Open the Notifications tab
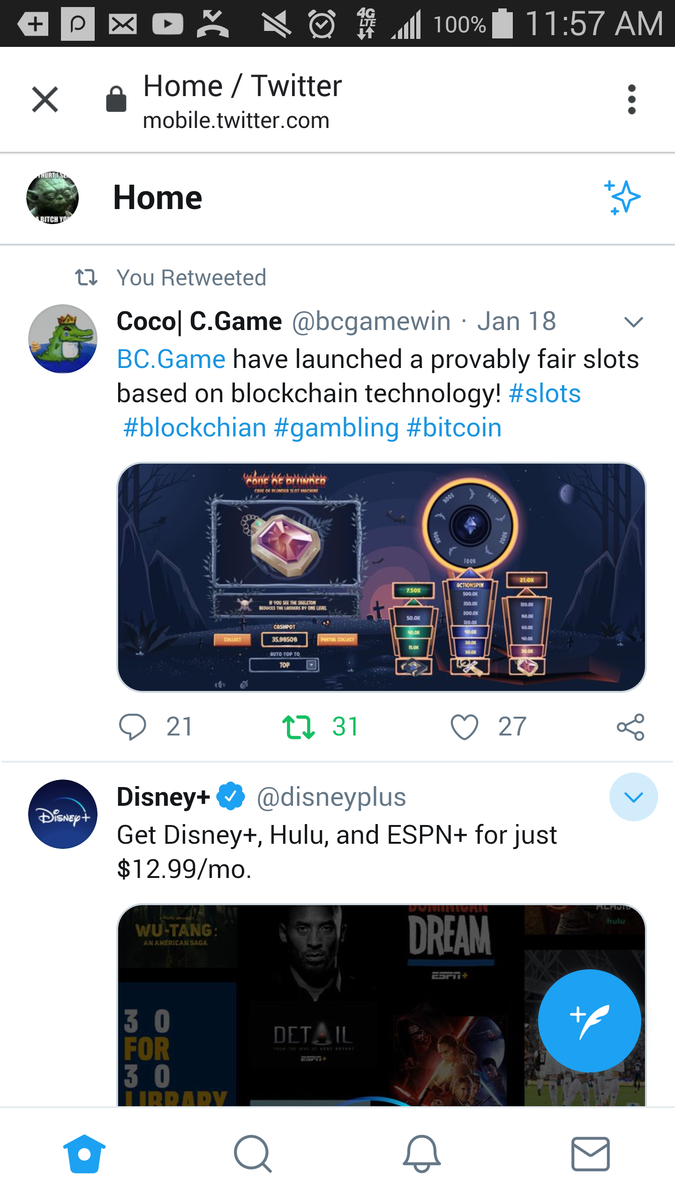This screenshot has width=675, height=1200. [x=421, y=1154]
